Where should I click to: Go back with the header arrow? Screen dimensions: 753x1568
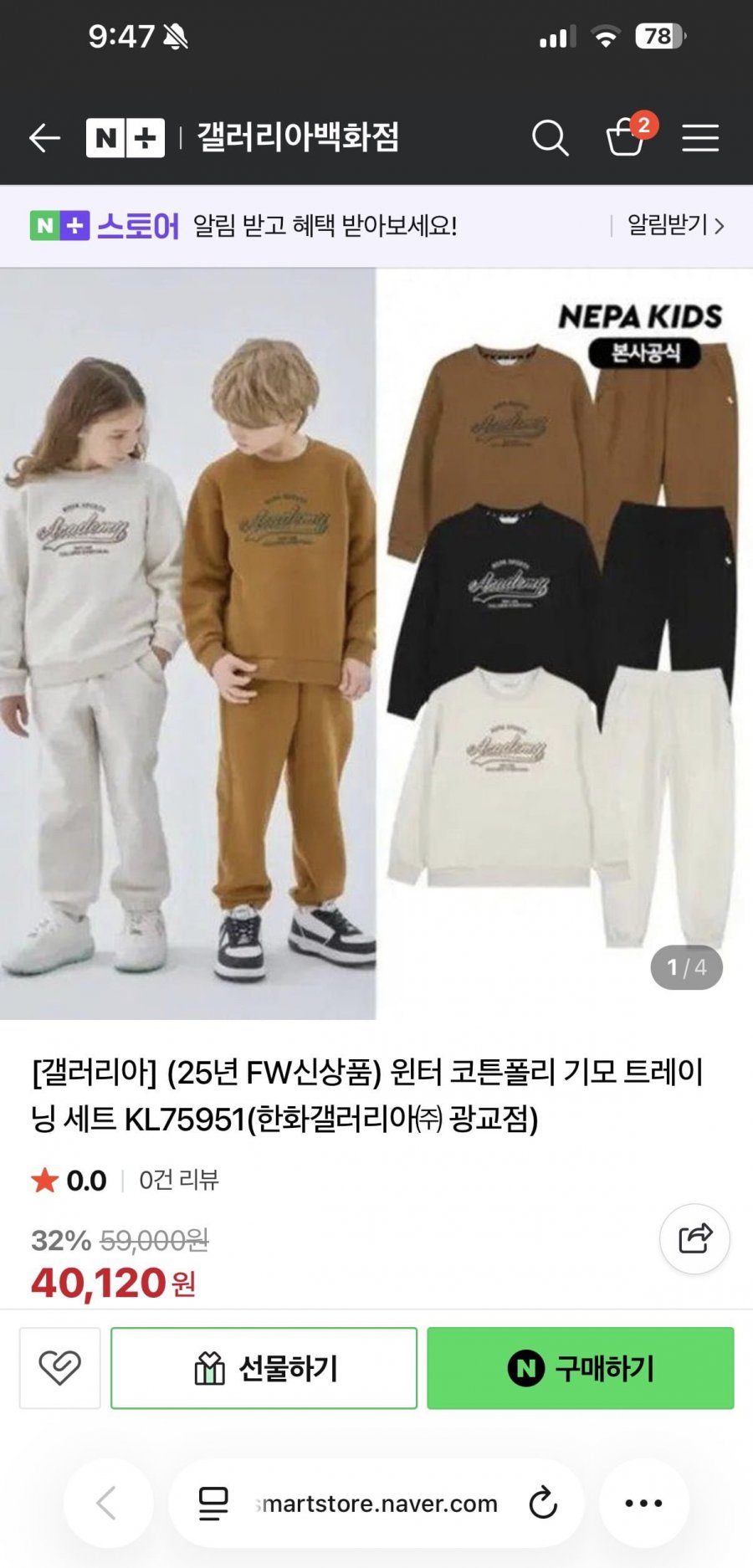[x=44, y=138]
